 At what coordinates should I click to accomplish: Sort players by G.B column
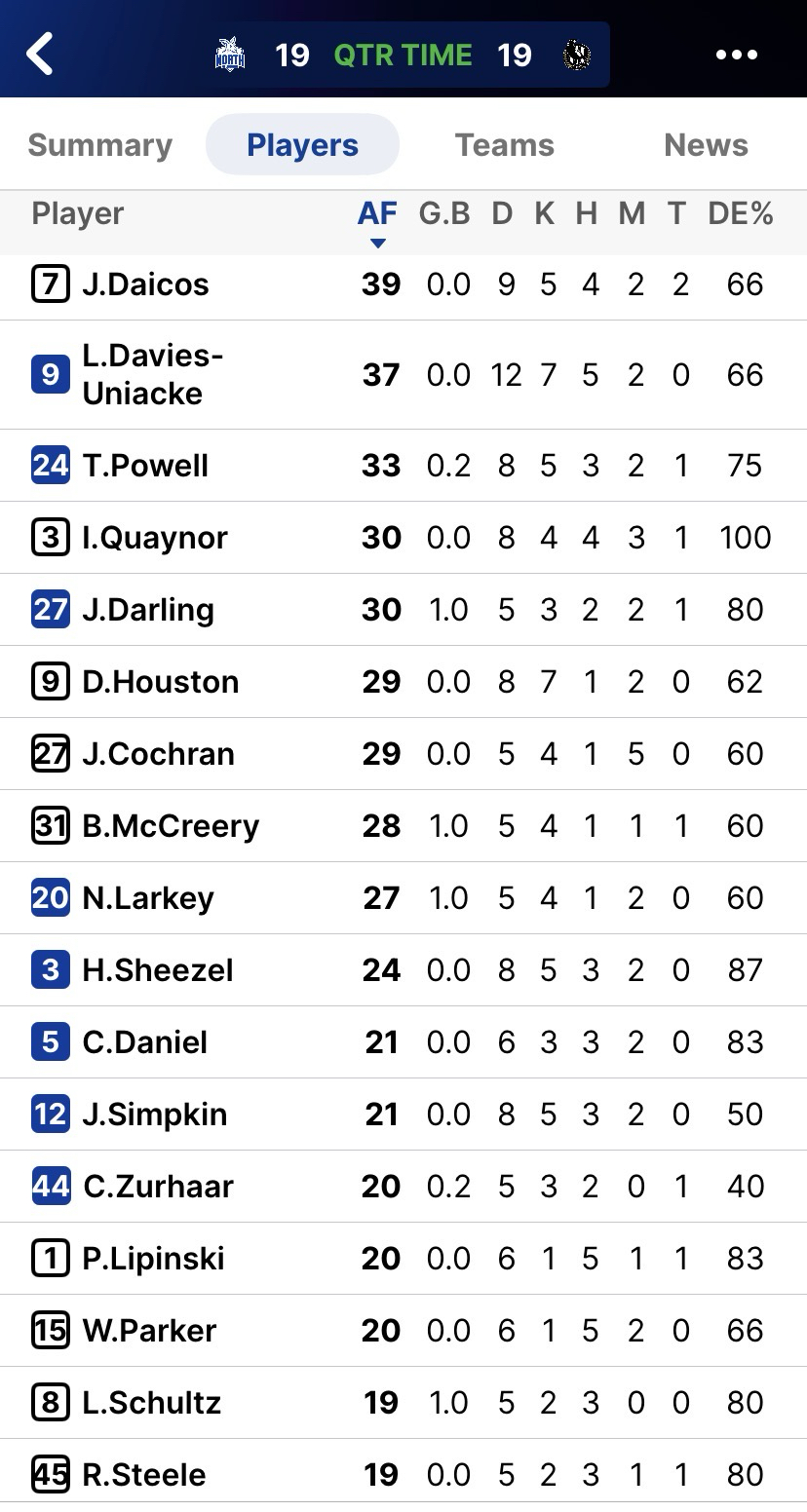click(444, 214)
